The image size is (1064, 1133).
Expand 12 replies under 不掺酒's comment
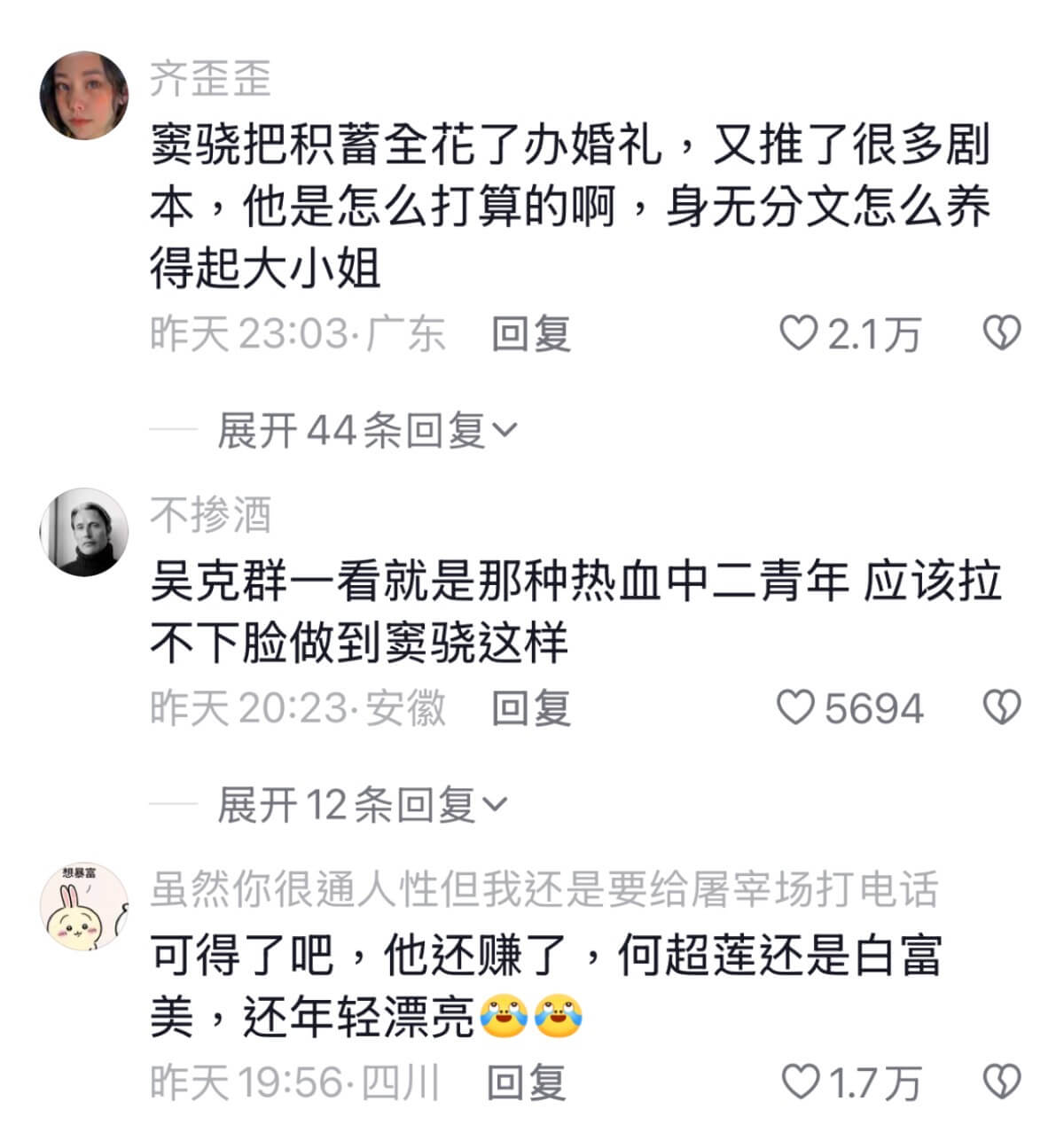[362, 805]
